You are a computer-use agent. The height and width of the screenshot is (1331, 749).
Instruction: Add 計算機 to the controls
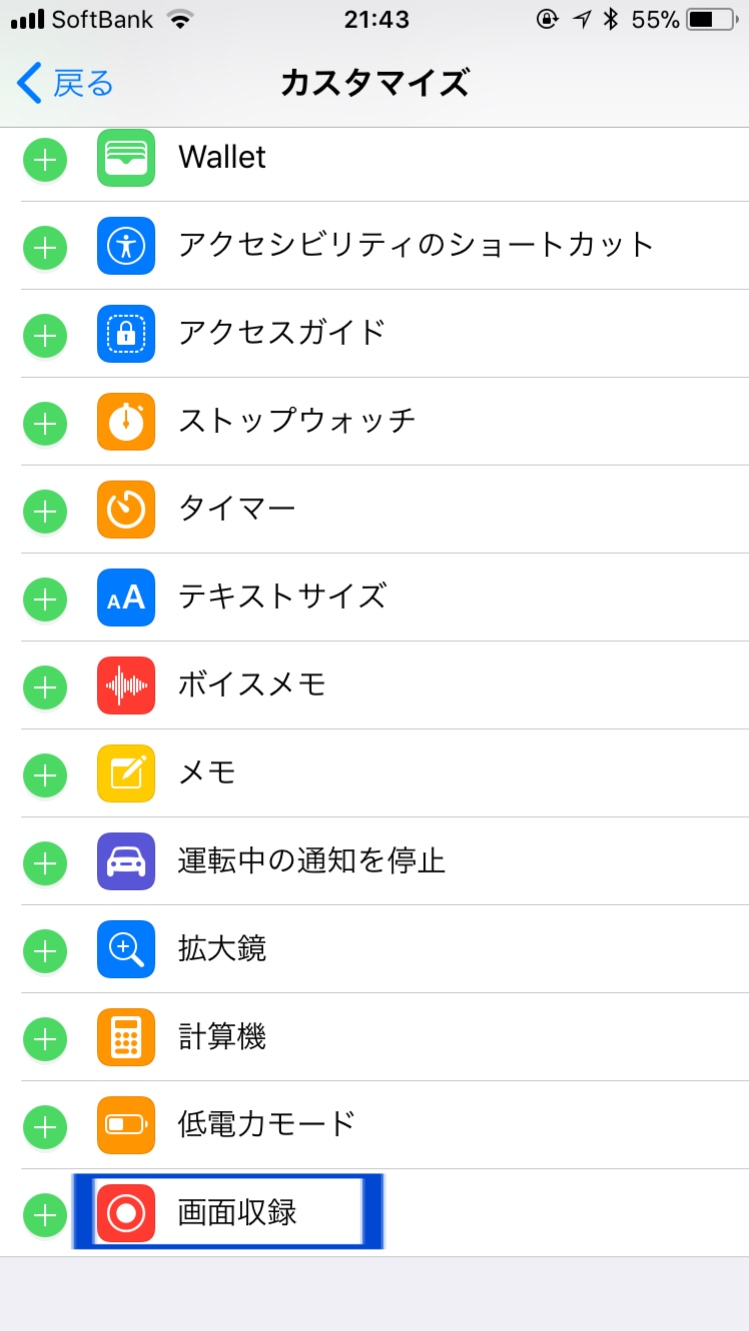coord(45,1039)
